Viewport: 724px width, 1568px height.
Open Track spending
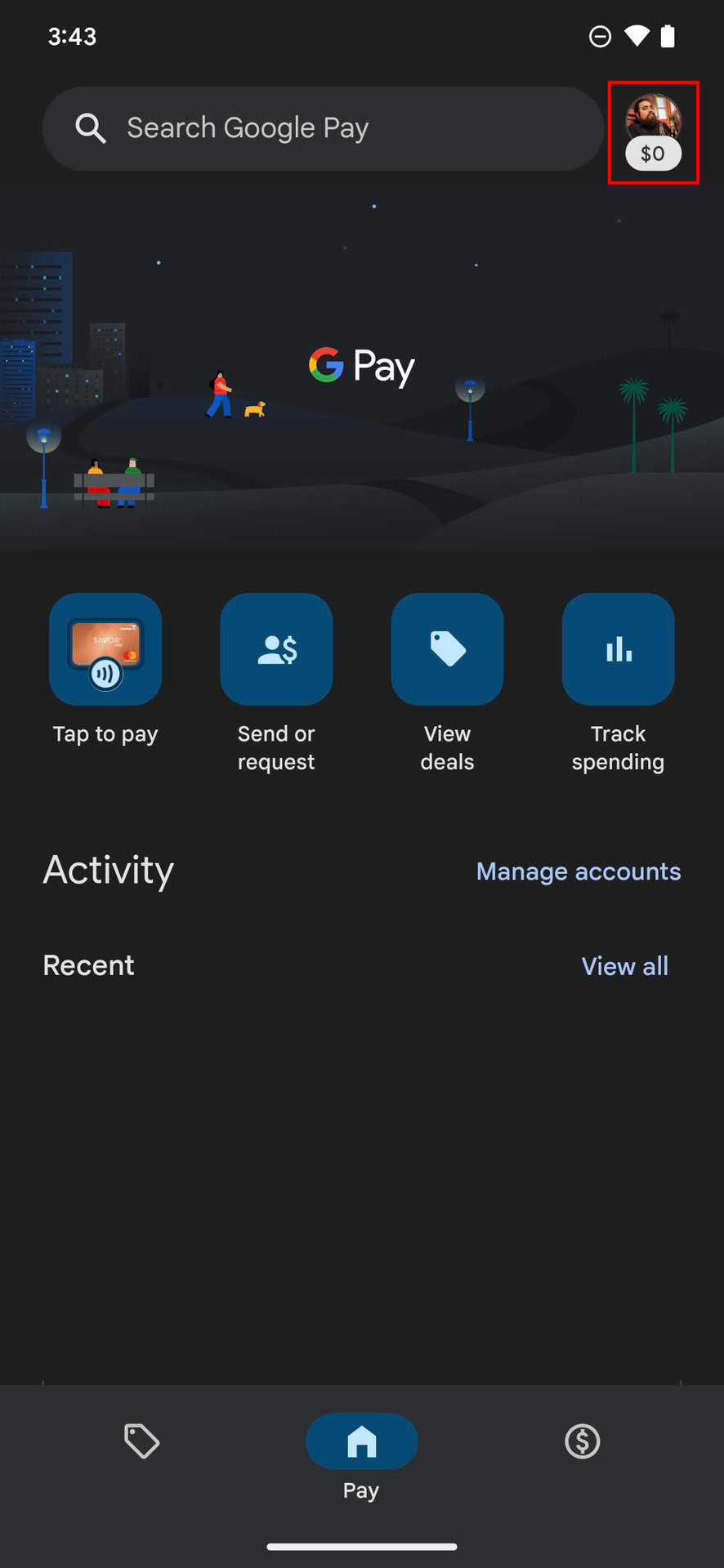pyautogui.click(x=618, y=650)
